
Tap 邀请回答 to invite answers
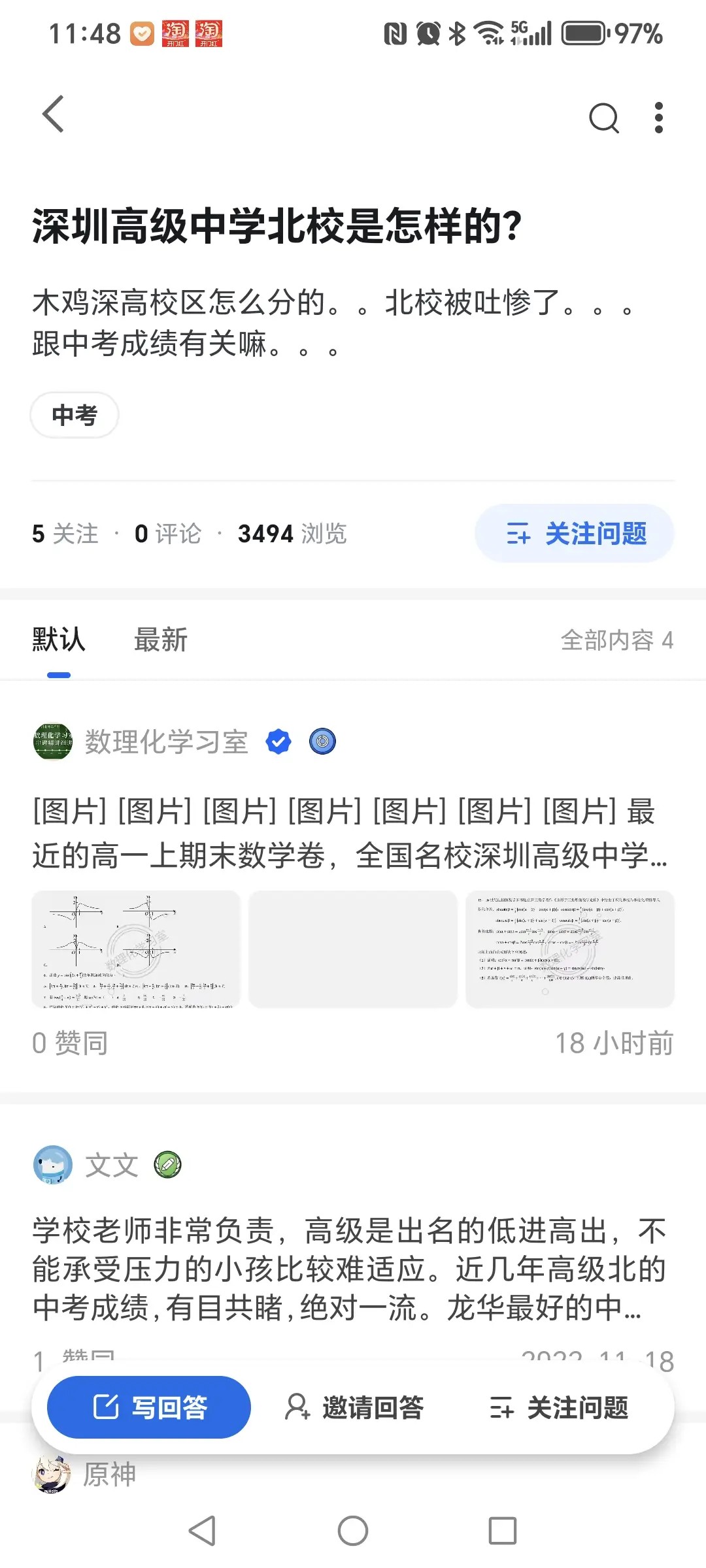pyautogui.click(x=354, y=1407)
